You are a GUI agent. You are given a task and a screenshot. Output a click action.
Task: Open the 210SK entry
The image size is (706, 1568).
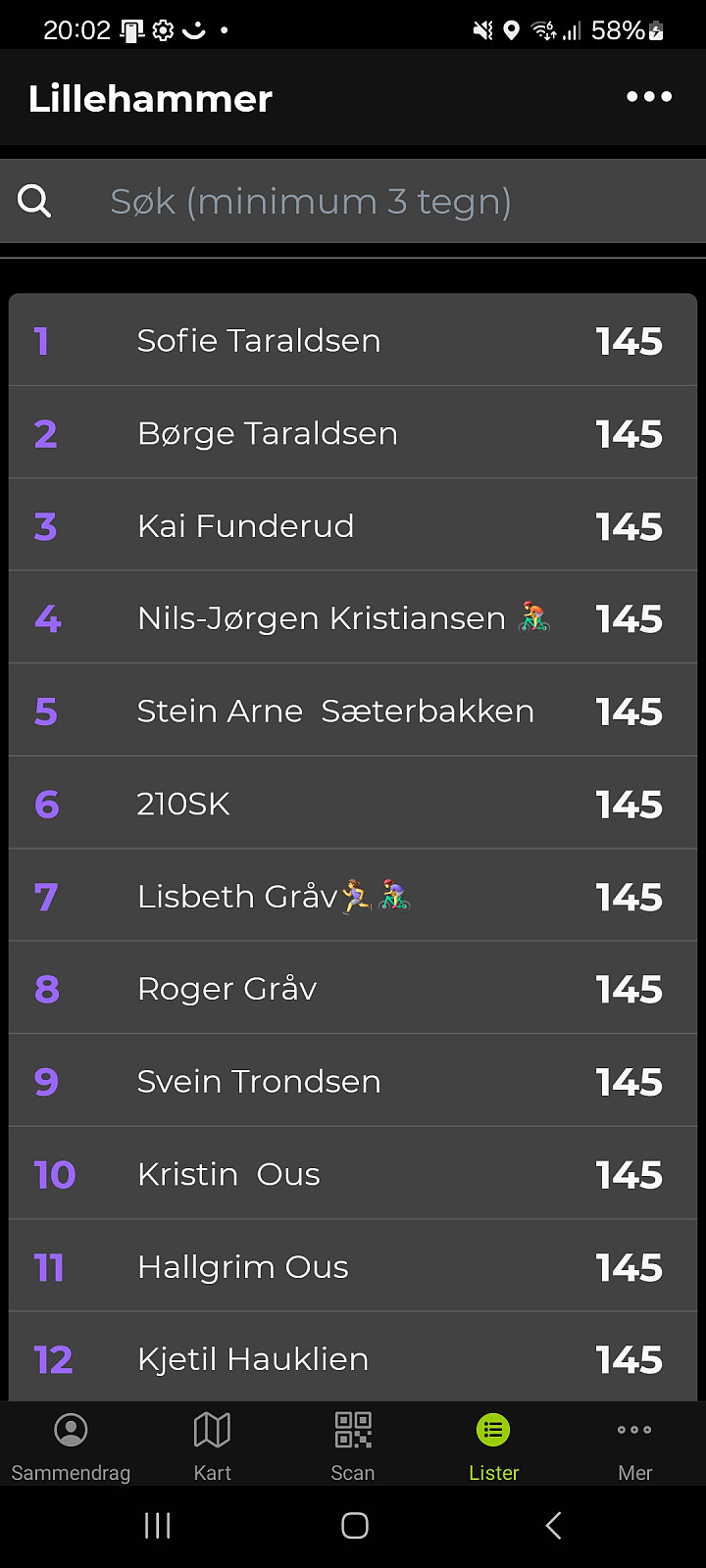tap(353, 803)
